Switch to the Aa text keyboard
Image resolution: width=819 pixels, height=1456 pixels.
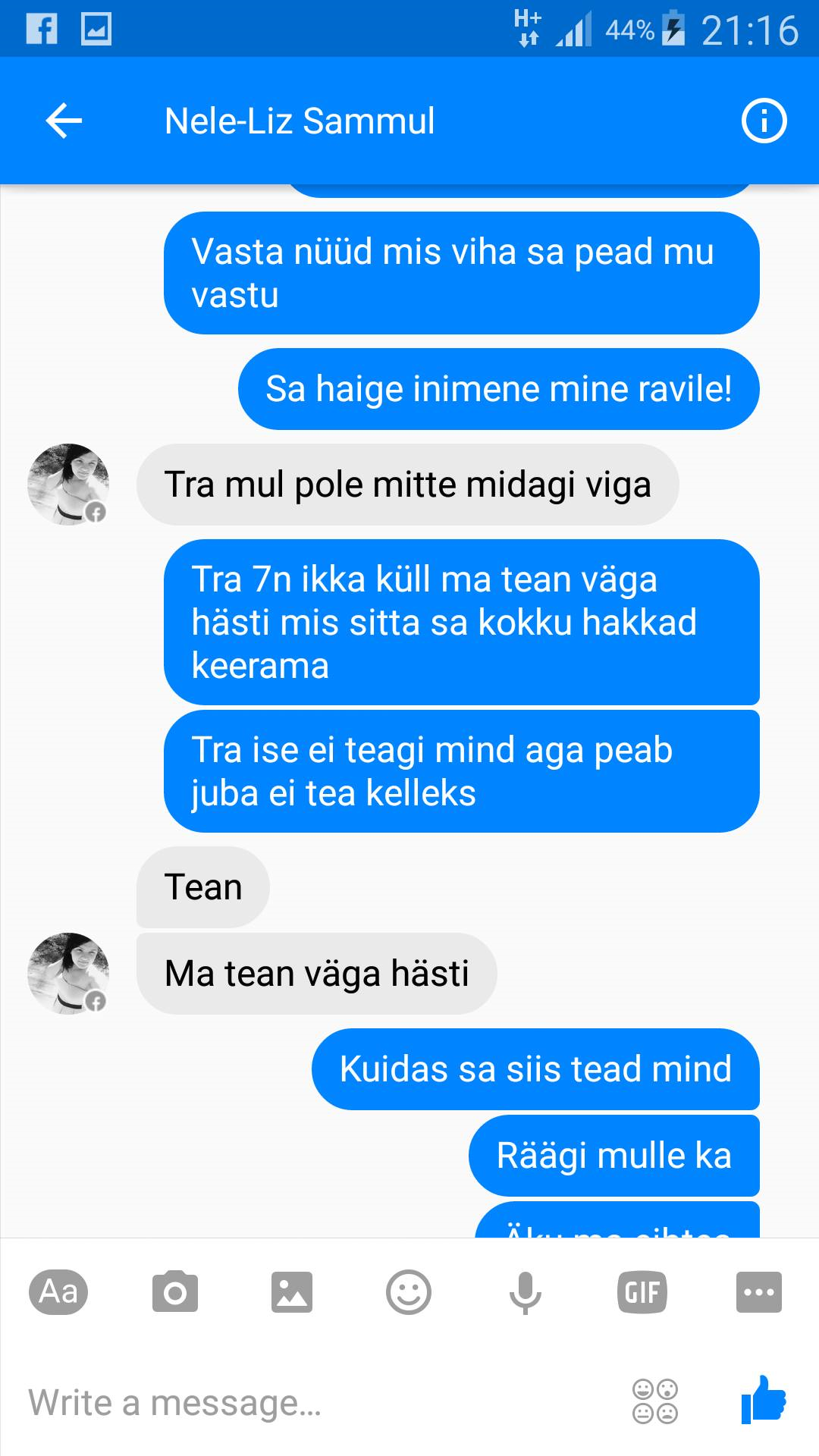tap(58, 1291)
